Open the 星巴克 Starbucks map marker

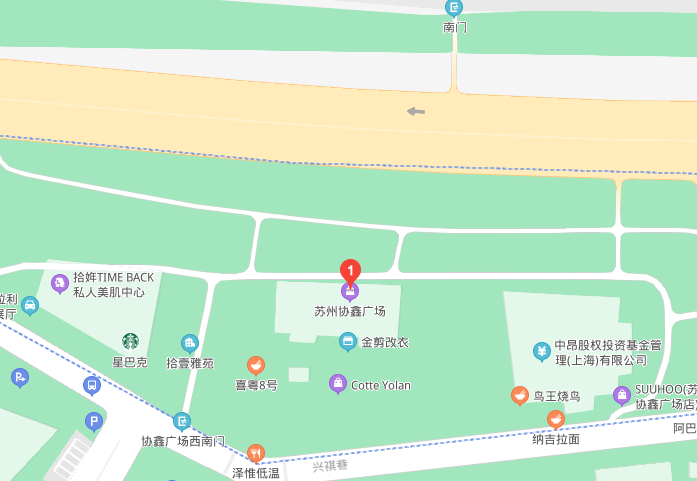(130, 341)
